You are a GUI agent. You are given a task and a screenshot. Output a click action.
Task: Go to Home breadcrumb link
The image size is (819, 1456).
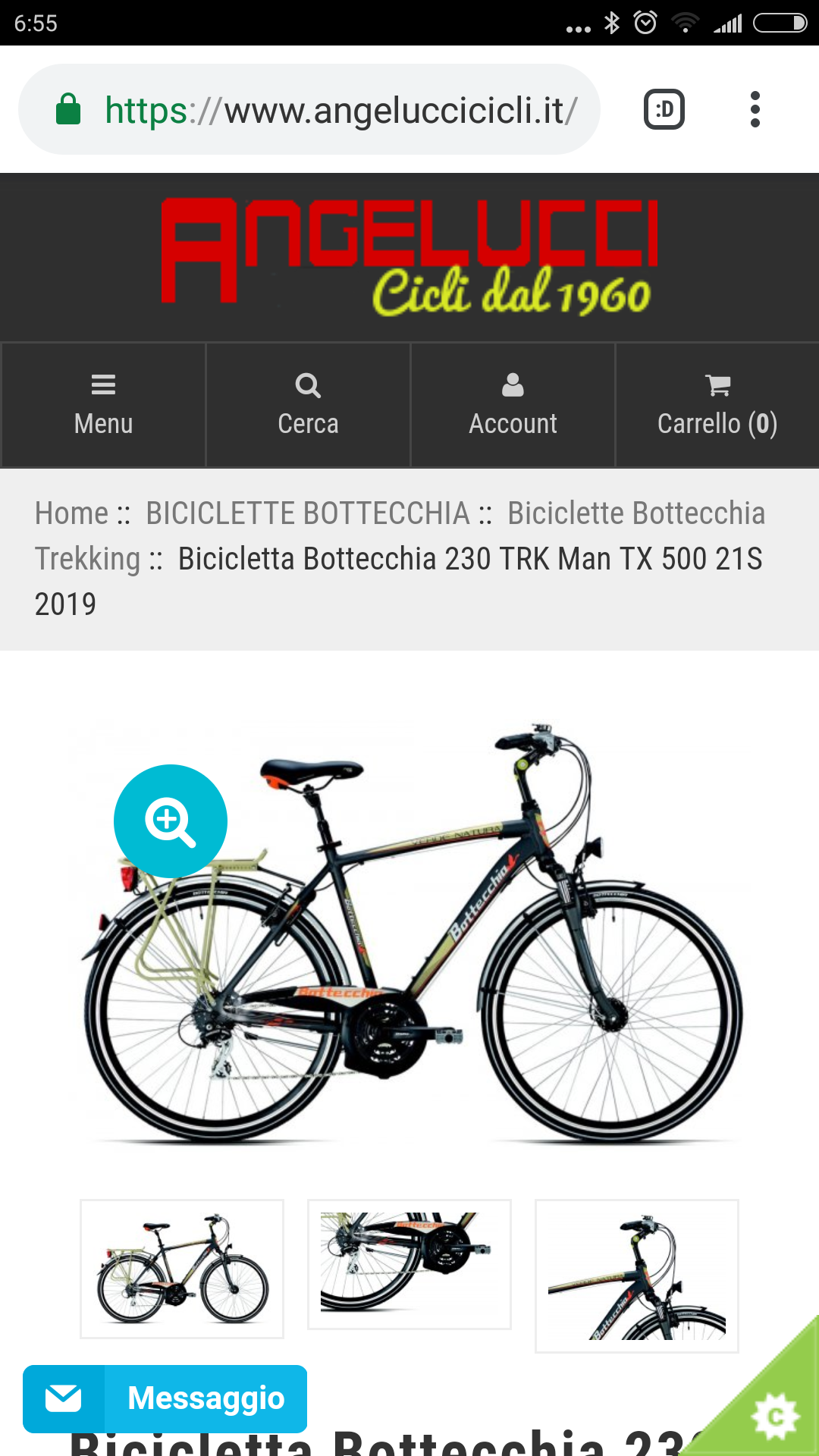72,513
